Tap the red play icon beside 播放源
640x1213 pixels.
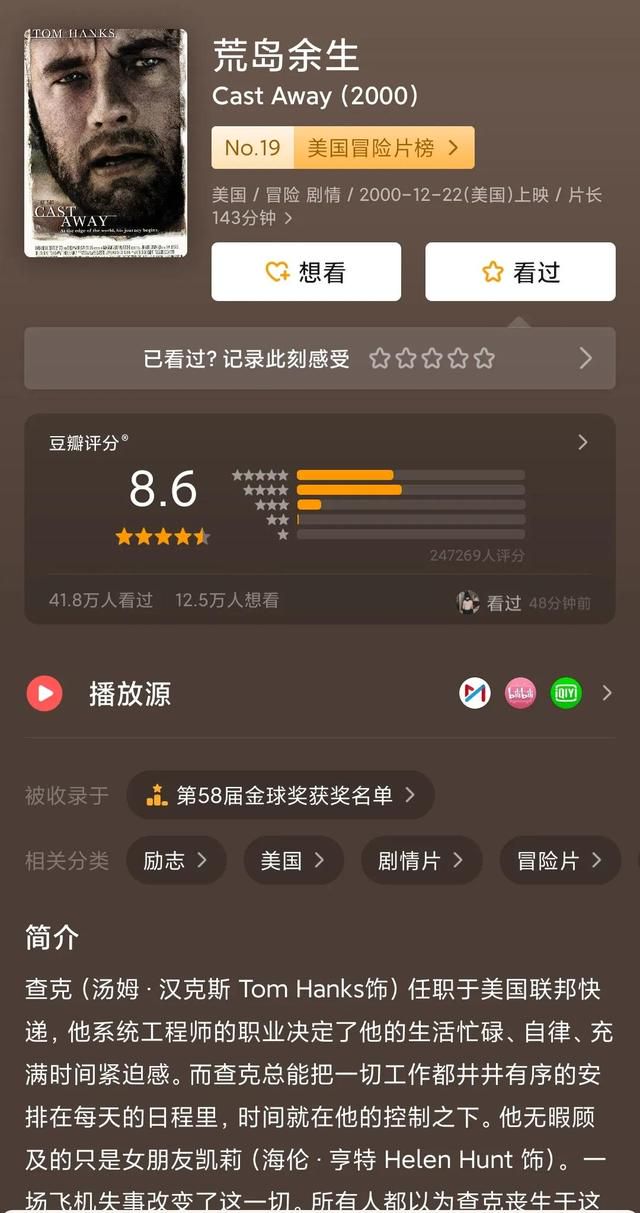pos(44,693)
